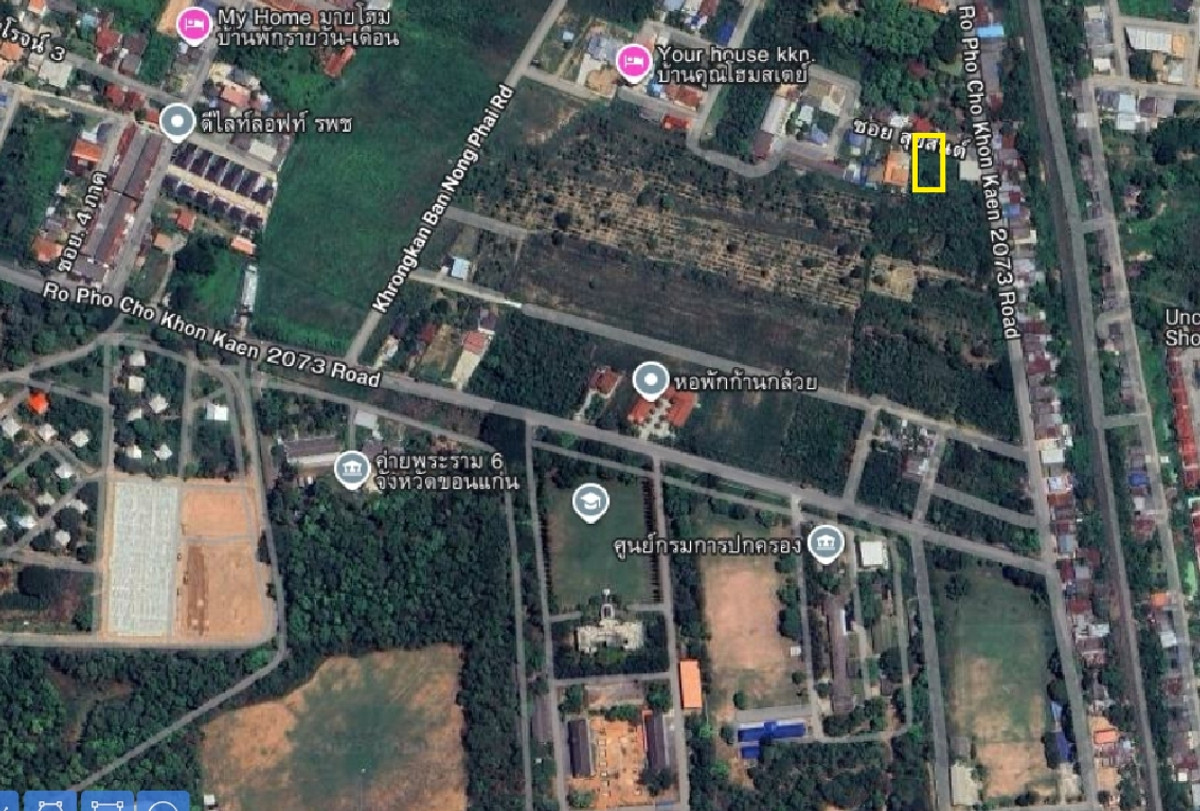Select the yellow outlined land plot
1200x811 pixels.
[x=929, y=162]
